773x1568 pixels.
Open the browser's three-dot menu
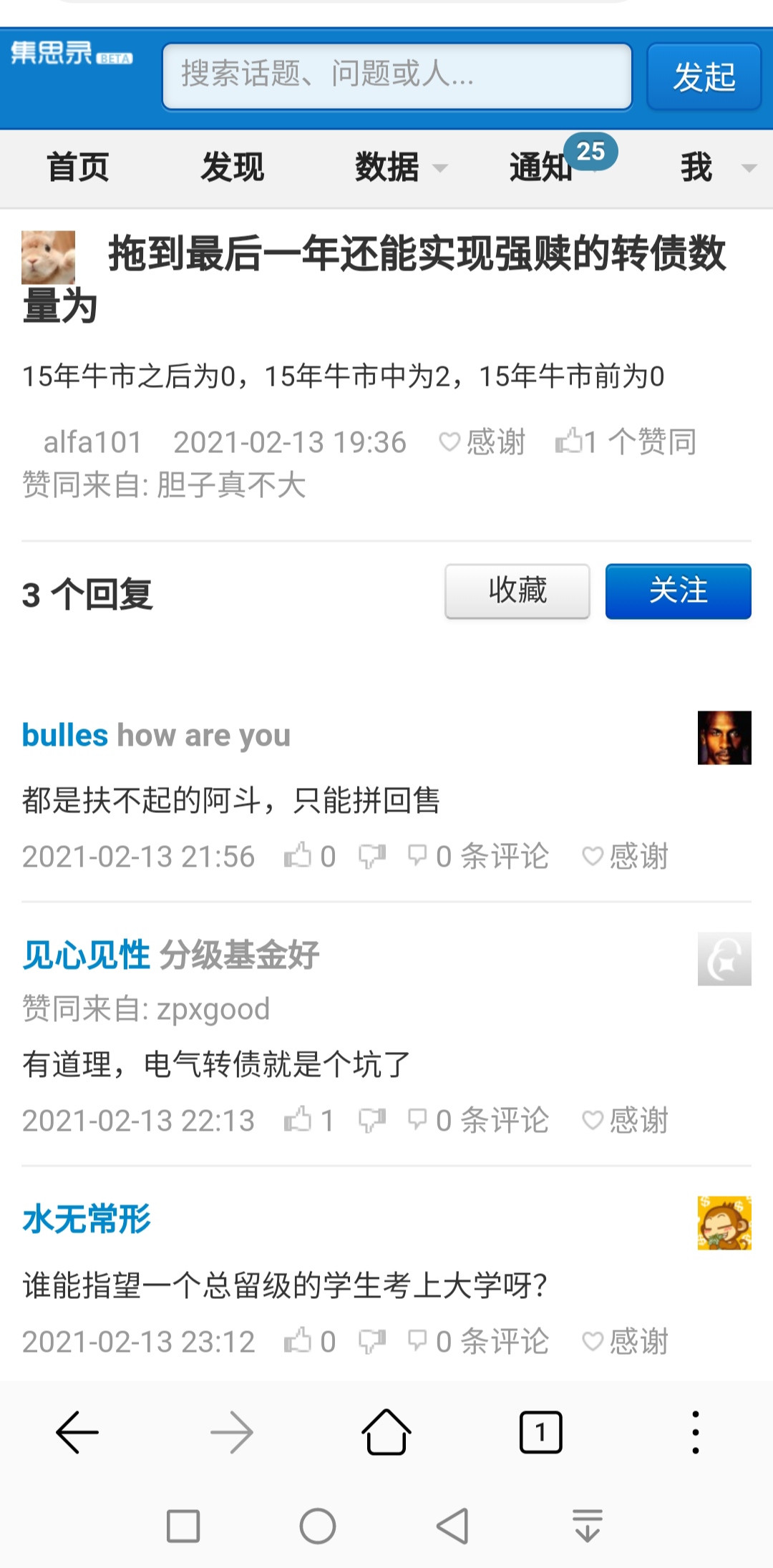(x=695, y=1433)
